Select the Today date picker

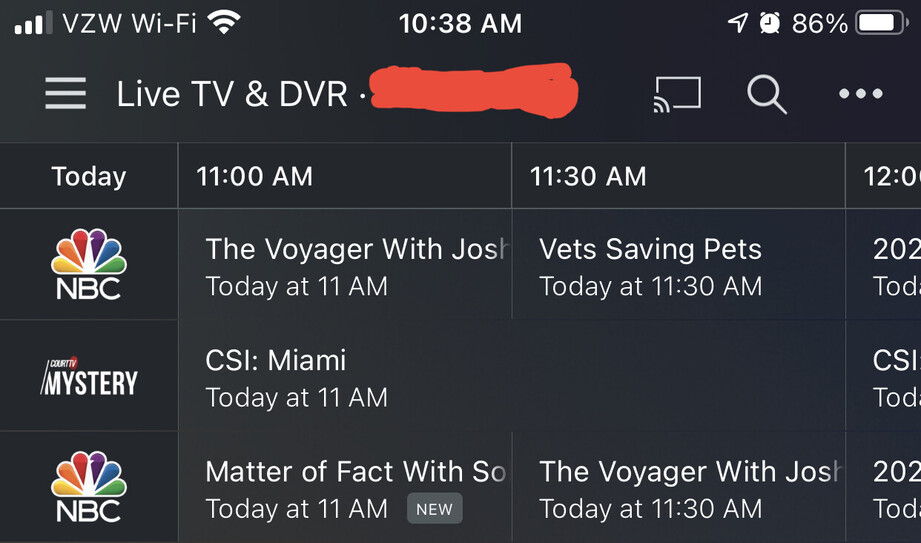[x=89, y=177]
